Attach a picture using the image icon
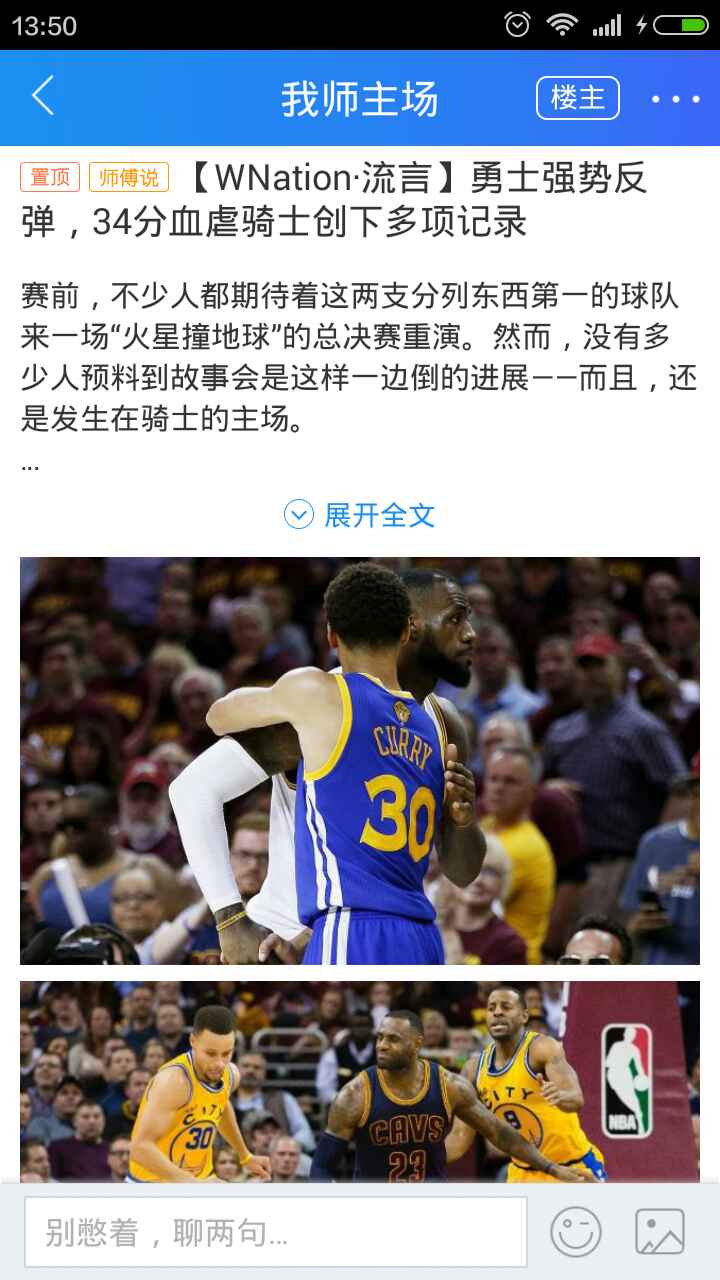Image resolution: width=720 pixels, height=1280 pixels. pyautogui.click(x=660, y=1232)
